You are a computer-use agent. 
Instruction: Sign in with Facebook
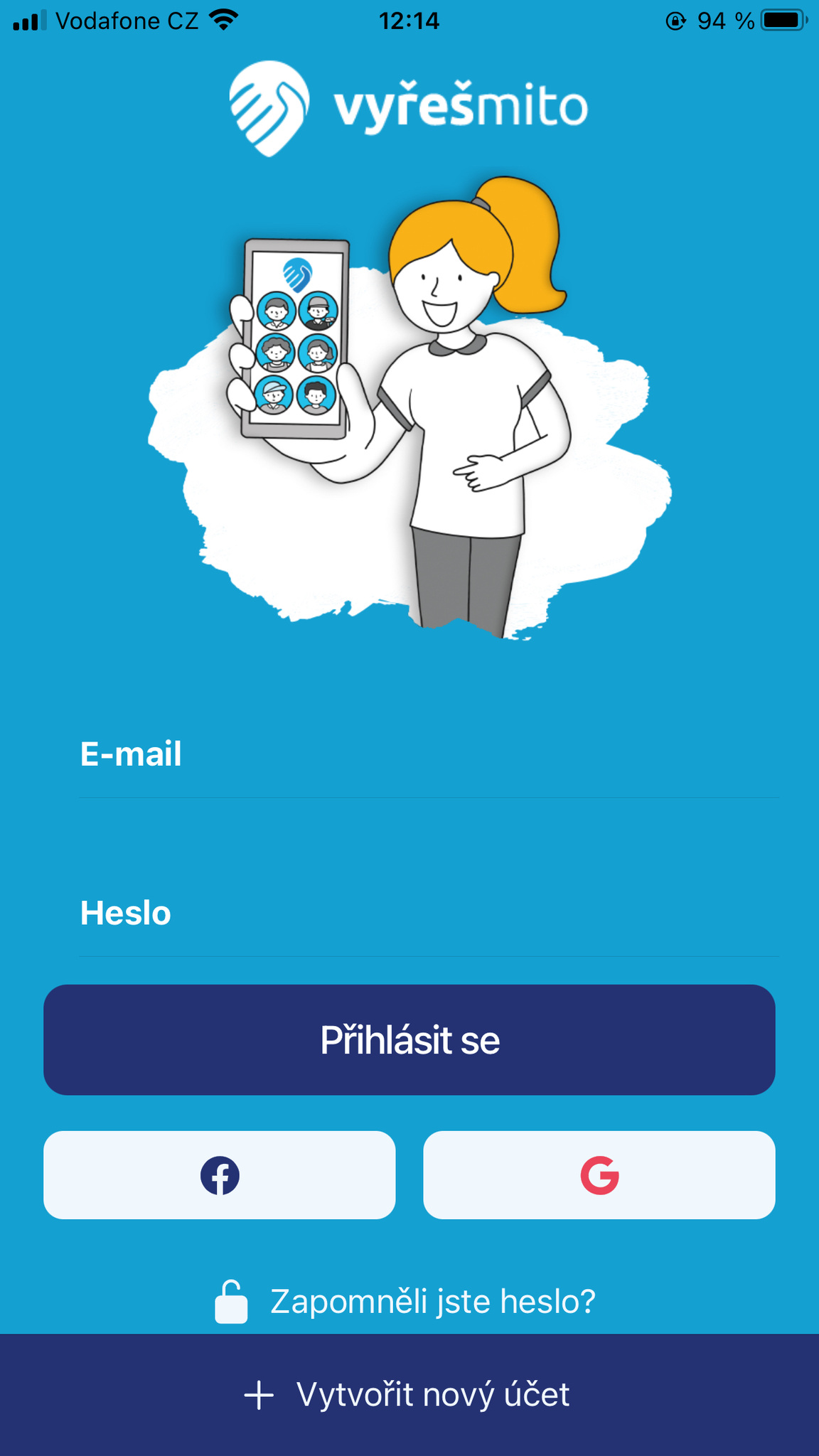pyautogui.click(x=220, y=1175)
